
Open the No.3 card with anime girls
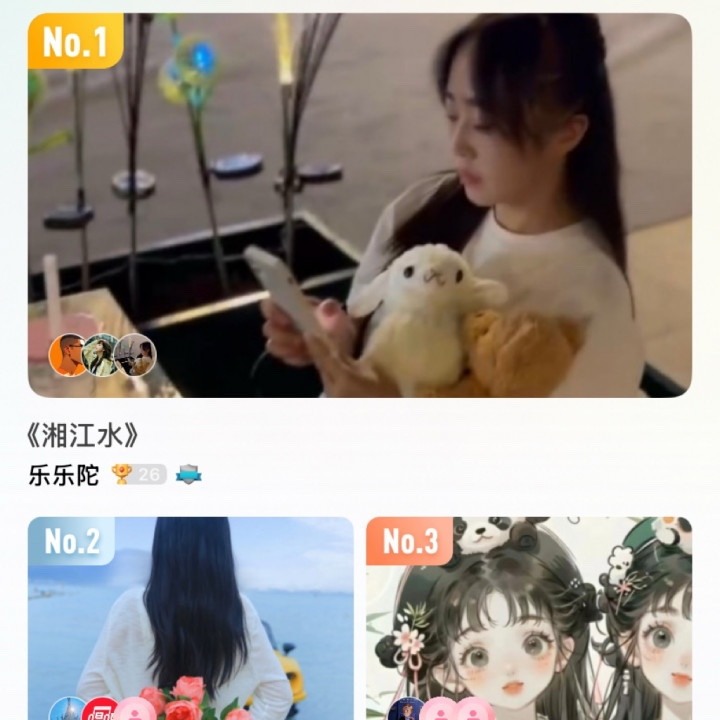pos(528,620)
